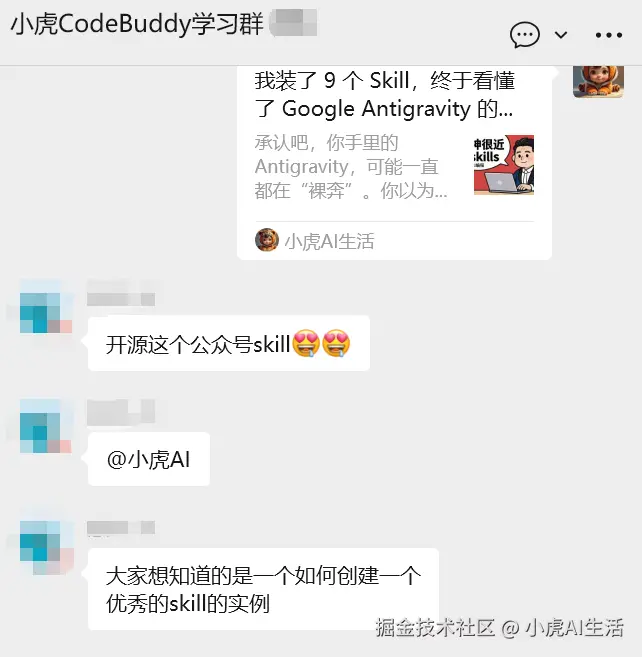Open the three-dot more menu
This screenshot has width=642, height=657.
tap(608, 35)
